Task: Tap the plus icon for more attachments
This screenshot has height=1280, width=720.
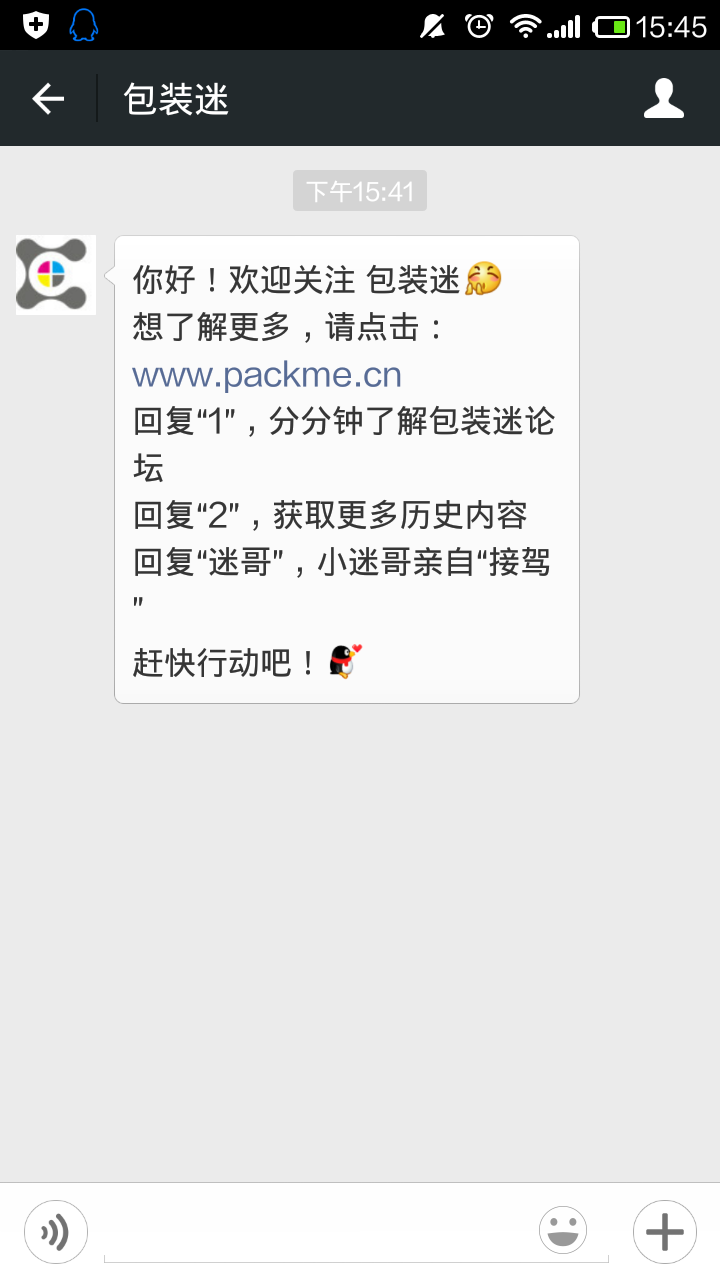Action: point(664,1231)
